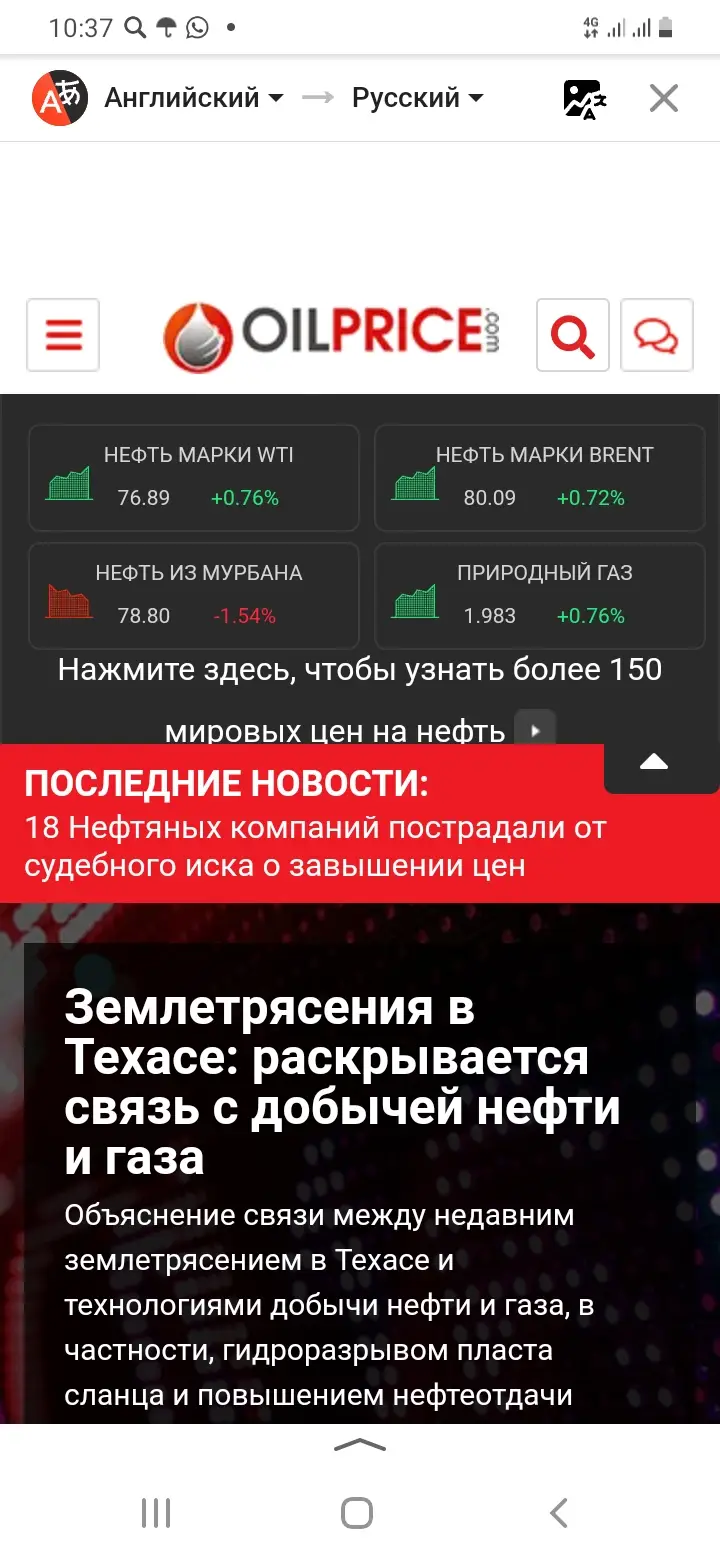Open the Texas earthquakes article
This screenshot has height=1560, width=720.
point(343,1082)
